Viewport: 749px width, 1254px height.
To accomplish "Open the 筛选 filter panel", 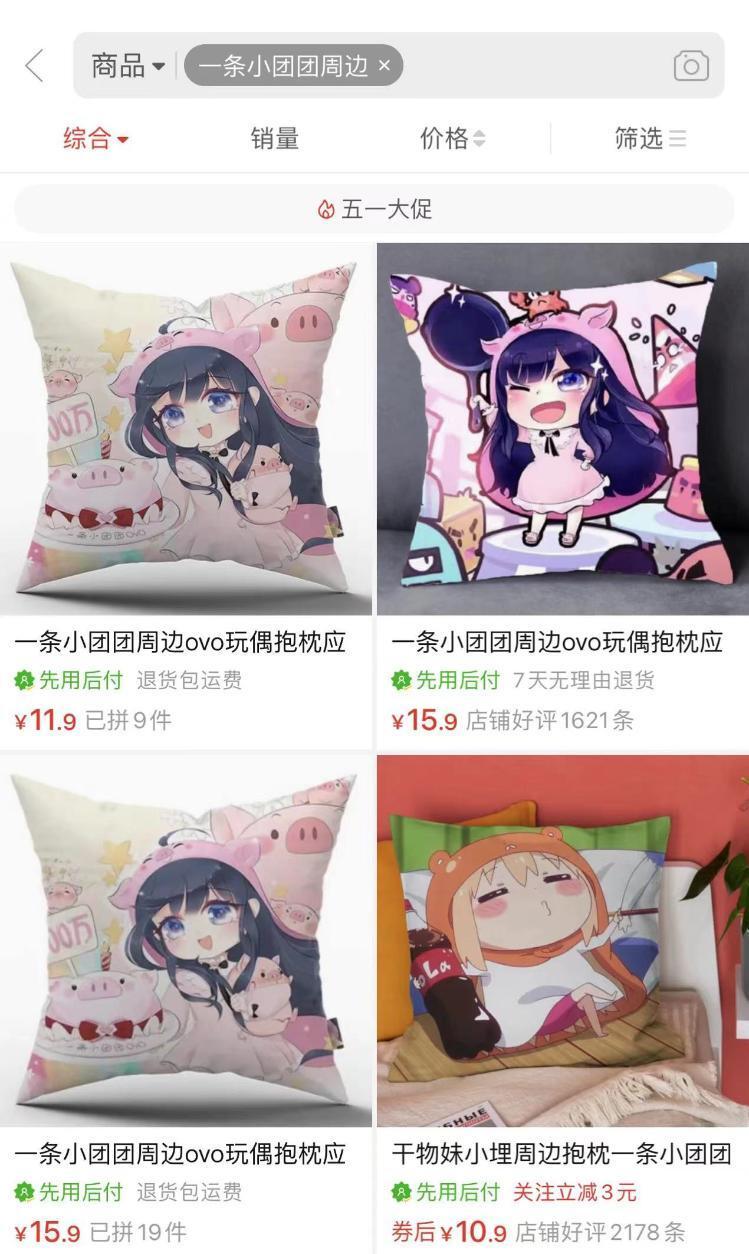I will pyautogui.click(x=650, y=138).
